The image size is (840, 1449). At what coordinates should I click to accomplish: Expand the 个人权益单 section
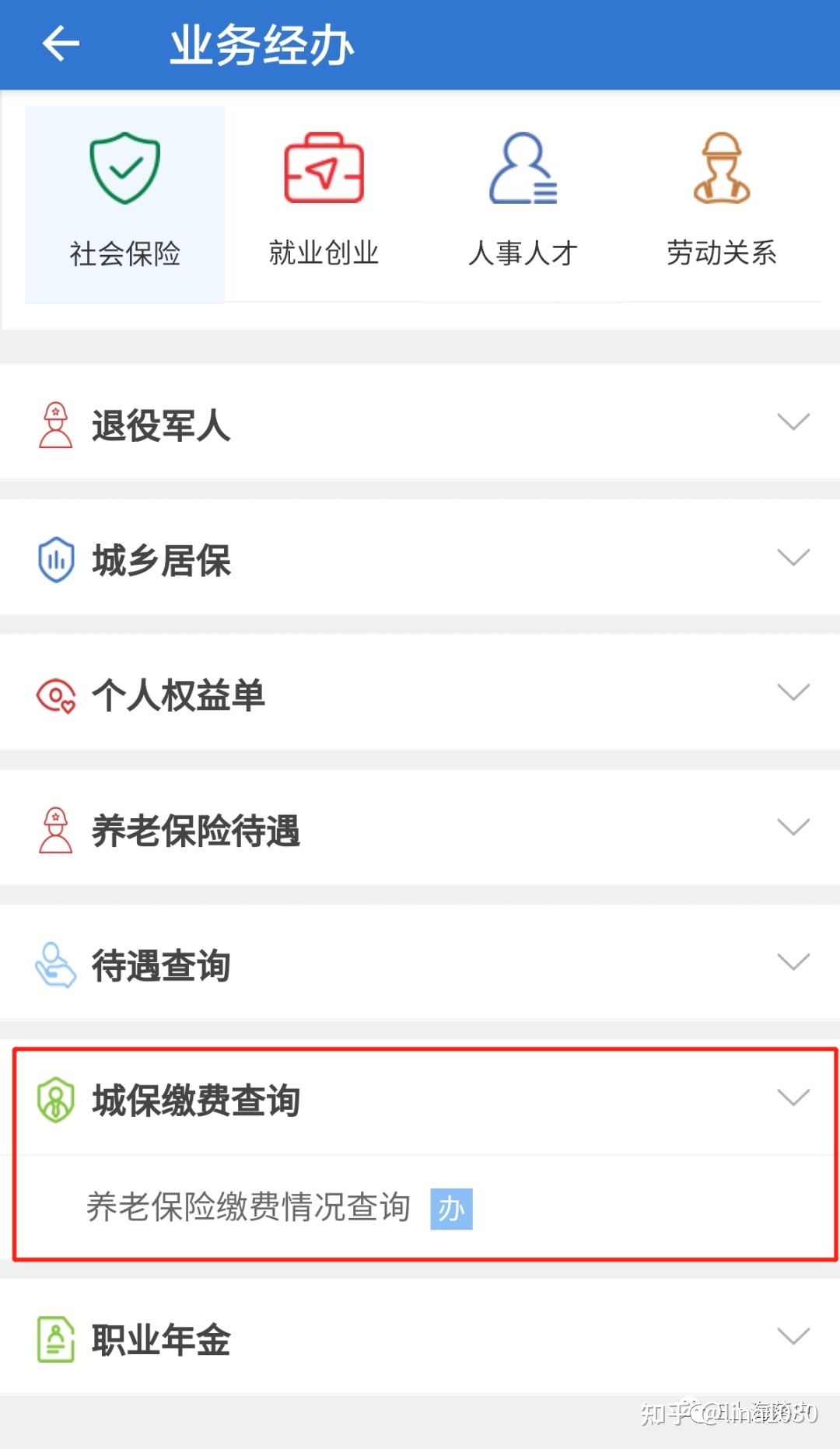420,694
